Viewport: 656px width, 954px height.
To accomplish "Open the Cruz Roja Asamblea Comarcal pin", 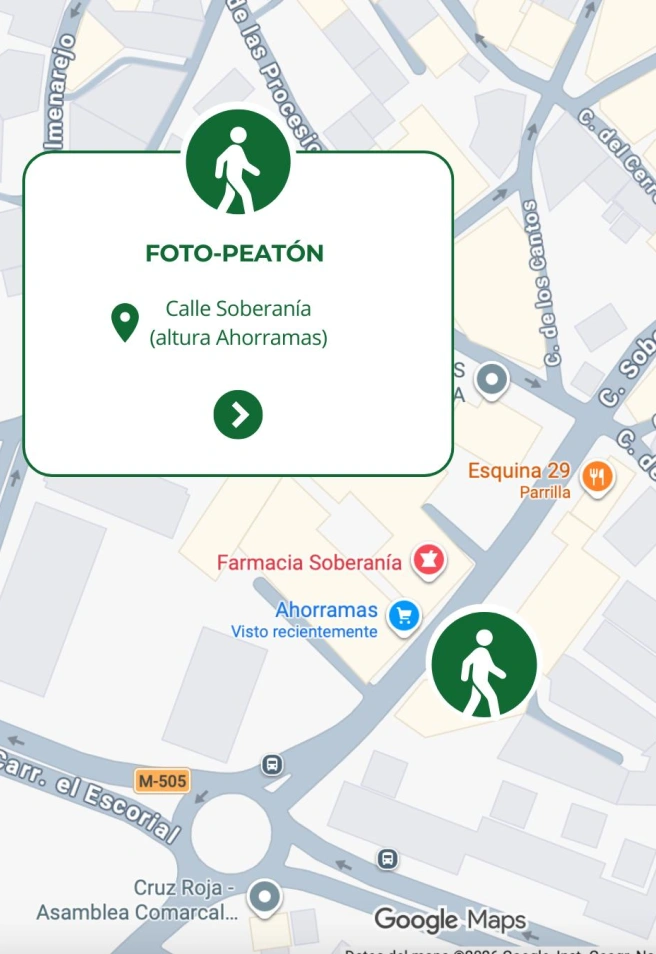I will 264,896.
